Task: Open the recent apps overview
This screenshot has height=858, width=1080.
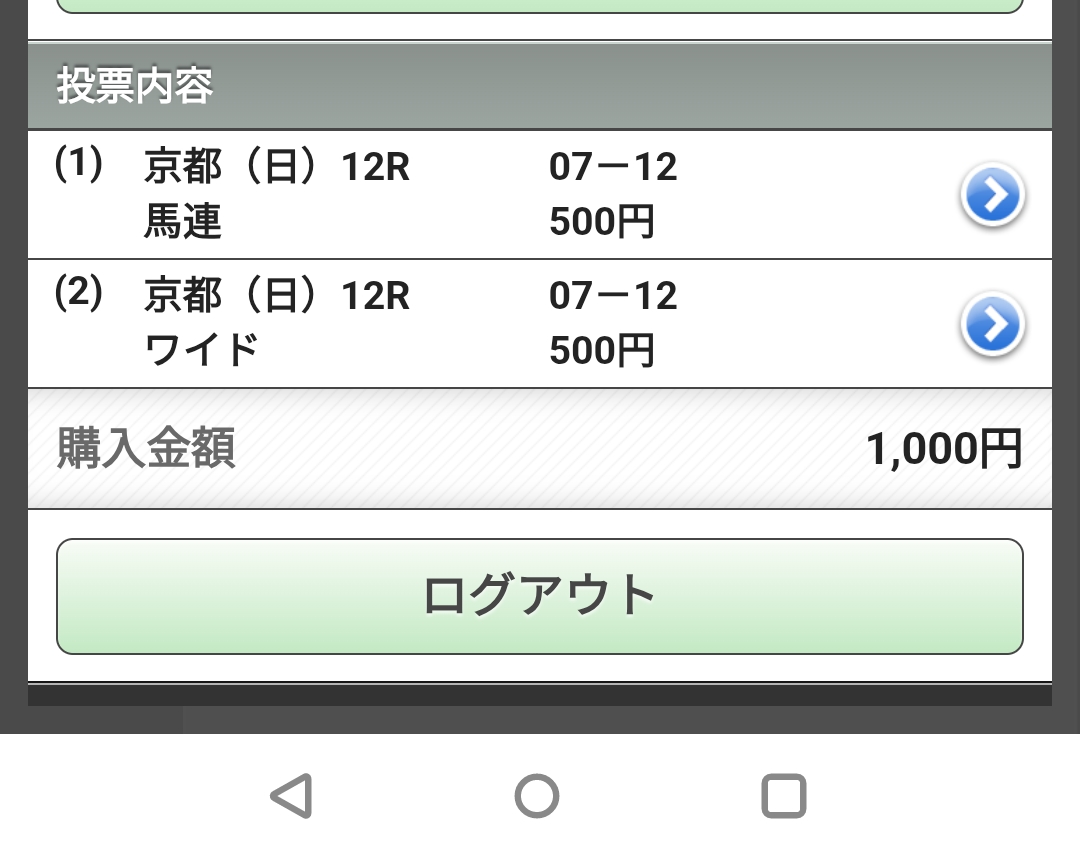Action: tap(783, 796)
